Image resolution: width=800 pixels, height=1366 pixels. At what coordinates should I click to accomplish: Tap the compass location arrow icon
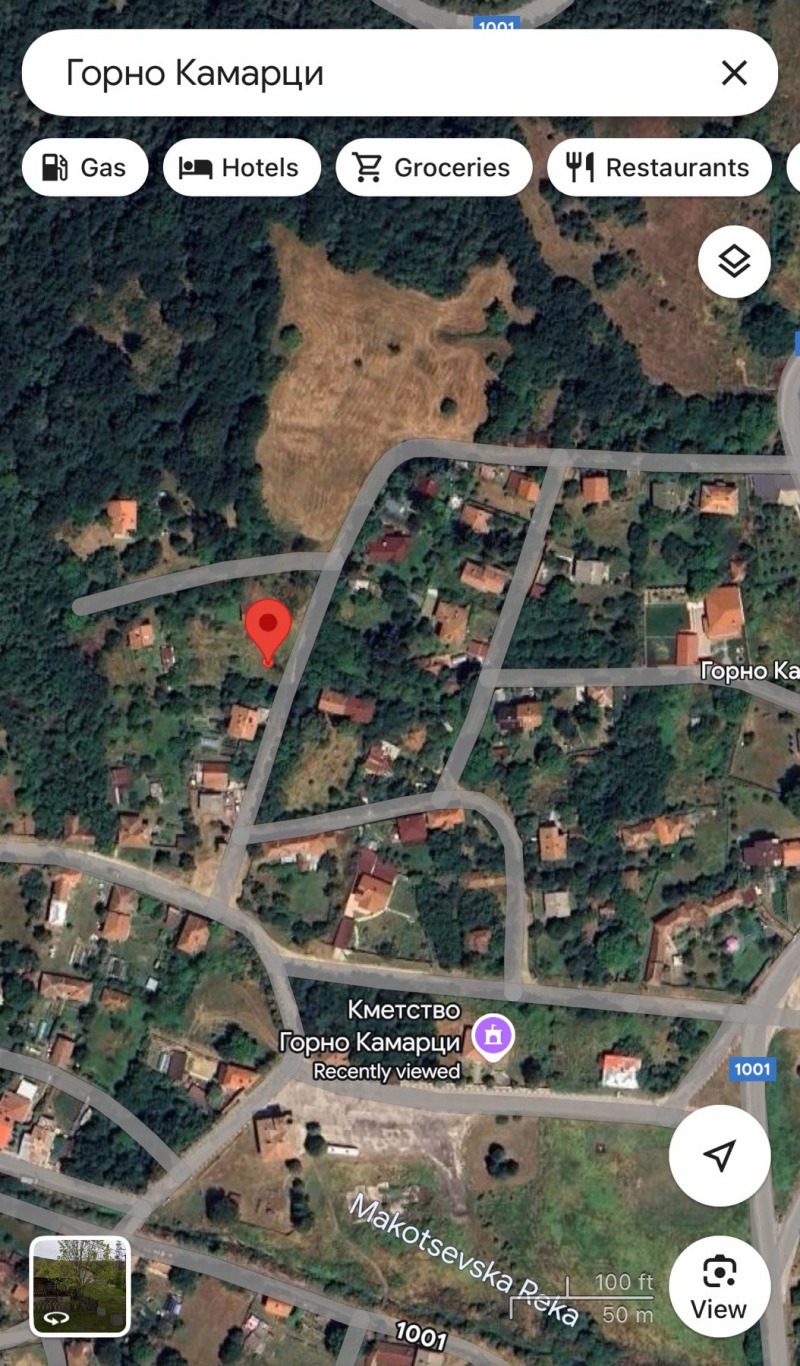719,1154
